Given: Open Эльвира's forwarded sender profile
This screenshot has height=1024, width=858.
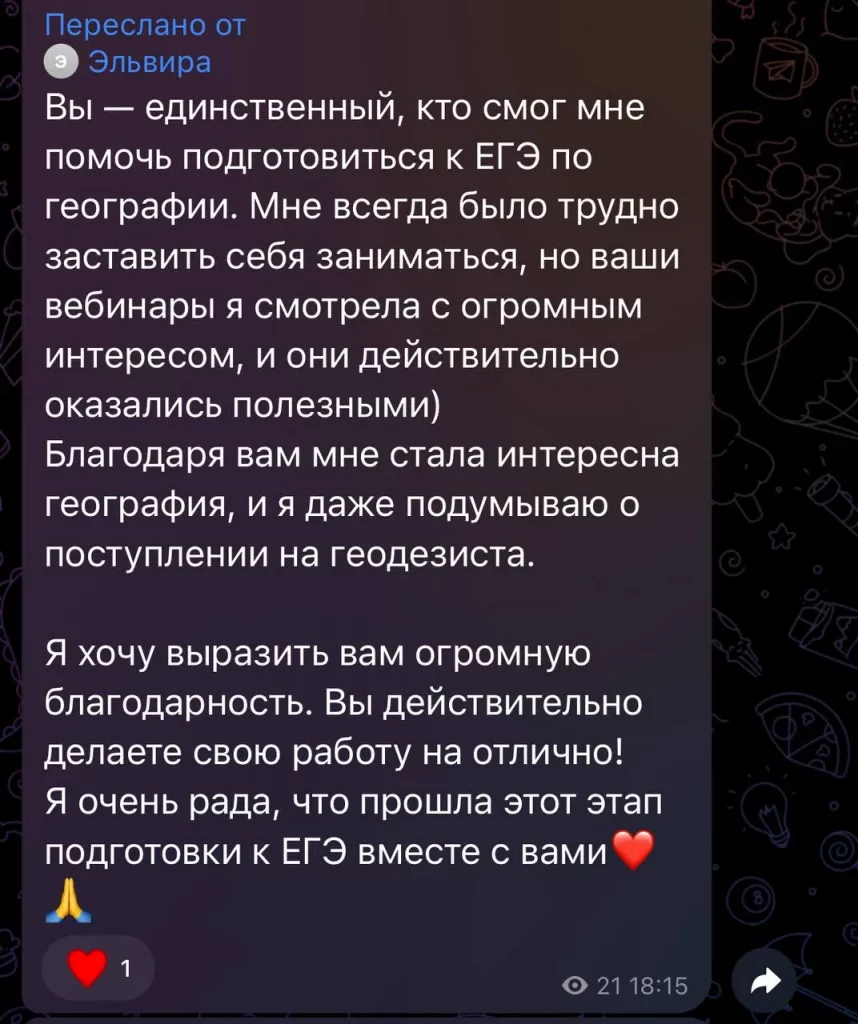Looking at the screenshot, I should pos(149,62).
